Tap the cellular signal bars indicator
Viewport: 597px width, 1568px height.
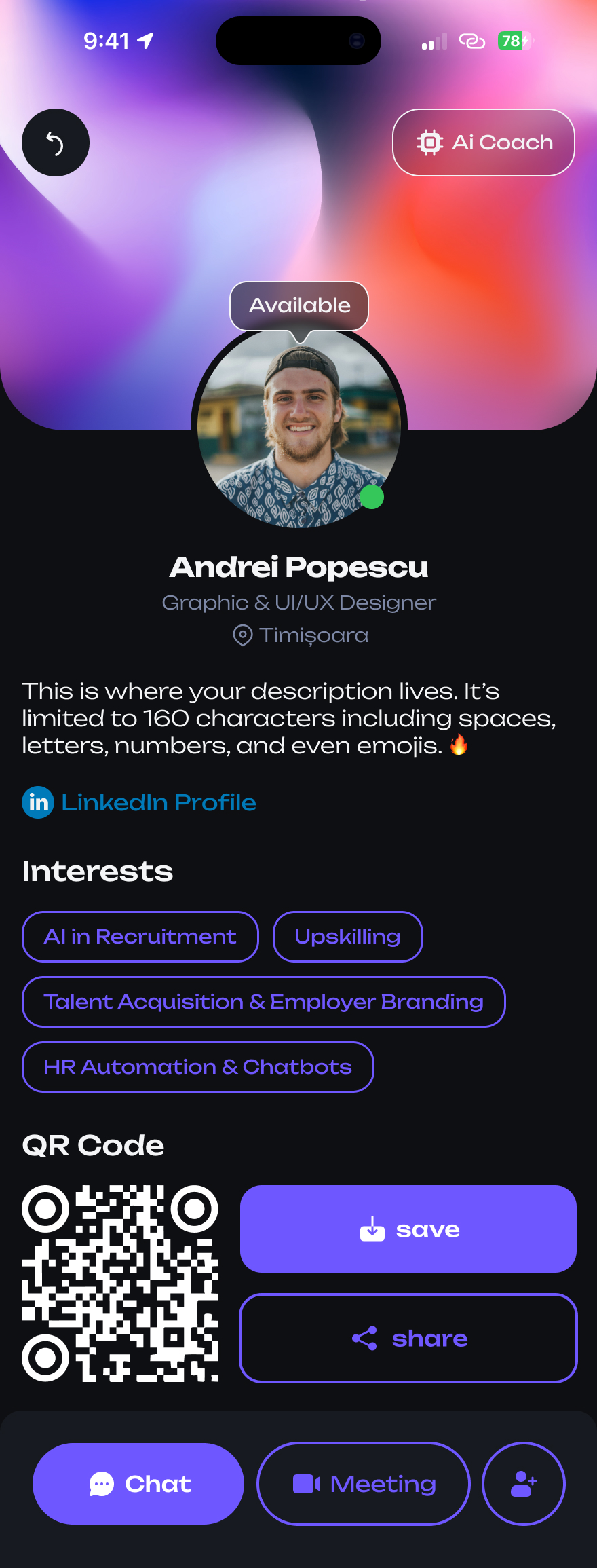[433, 41]
